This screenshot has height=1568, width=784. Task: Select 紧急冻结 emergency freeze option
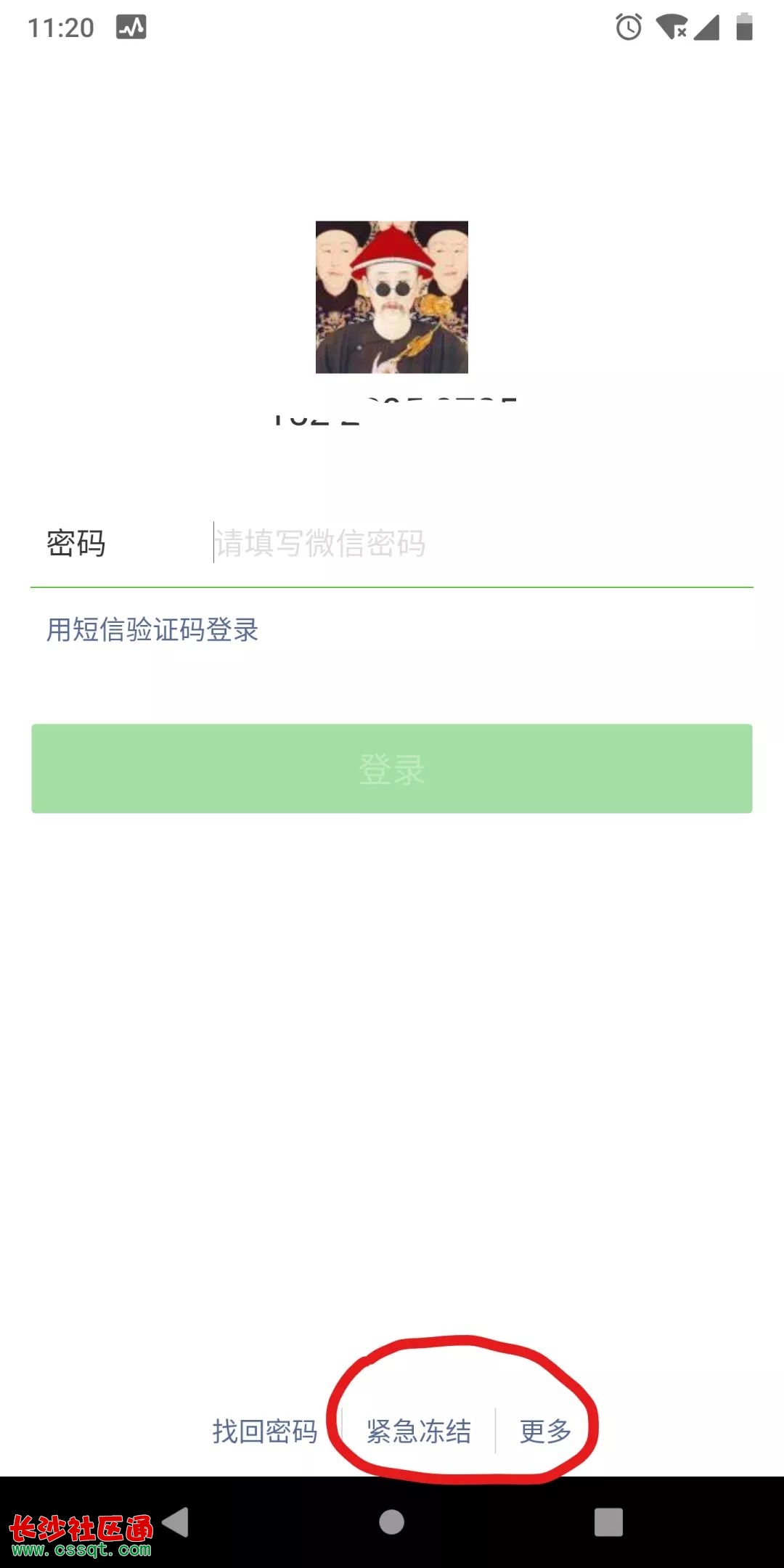coord(419,1431)
